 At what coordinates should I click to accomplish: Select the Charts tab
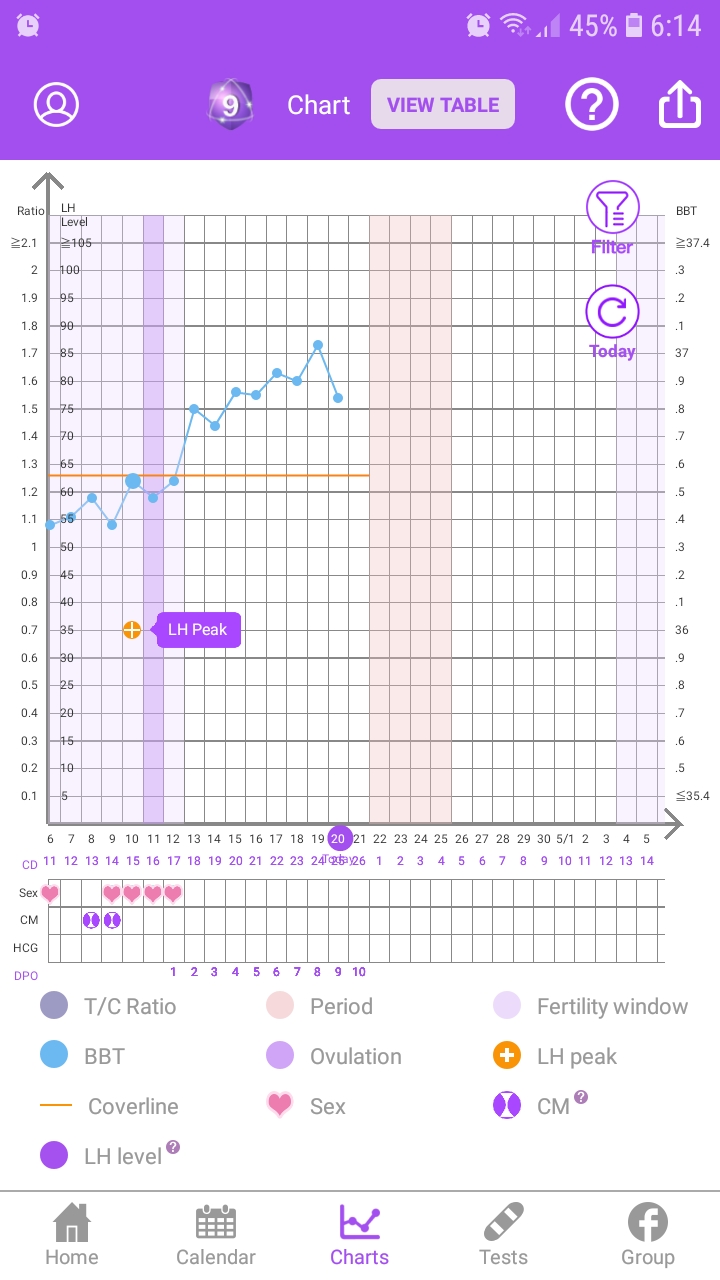tap(360, 1235)
